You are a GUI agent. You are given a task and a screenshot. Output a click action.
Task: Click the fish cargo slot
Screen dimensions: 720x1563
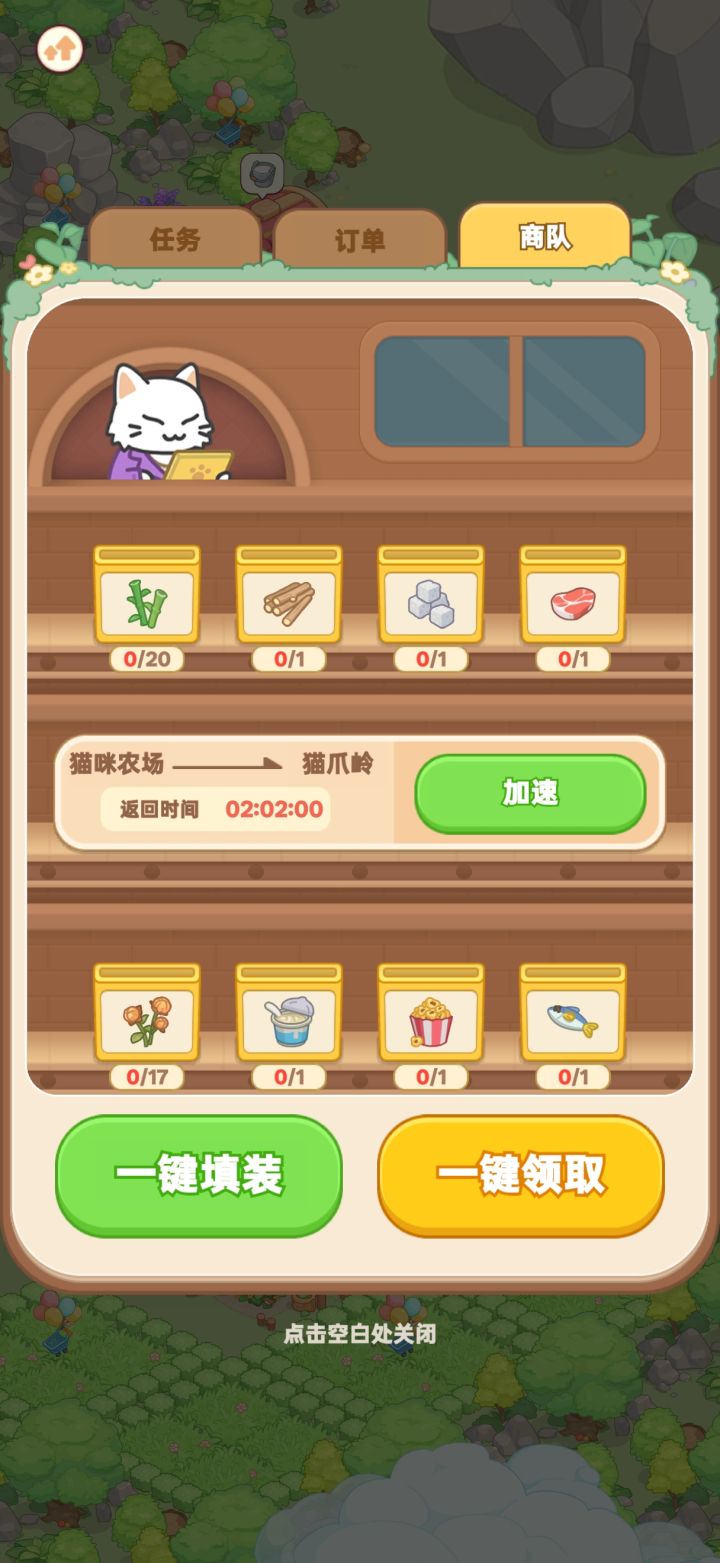(572, 1015)
